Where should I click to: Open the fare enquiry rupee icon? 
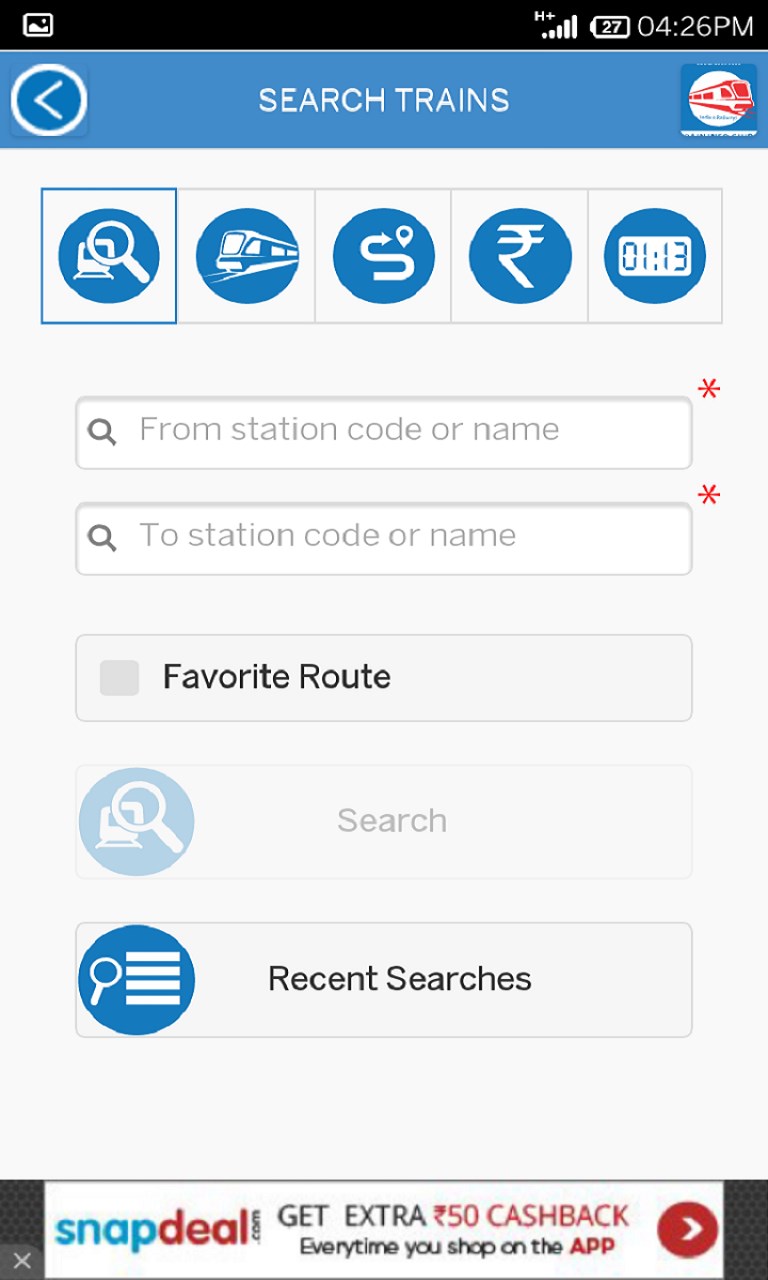click(x=519, y=255)
